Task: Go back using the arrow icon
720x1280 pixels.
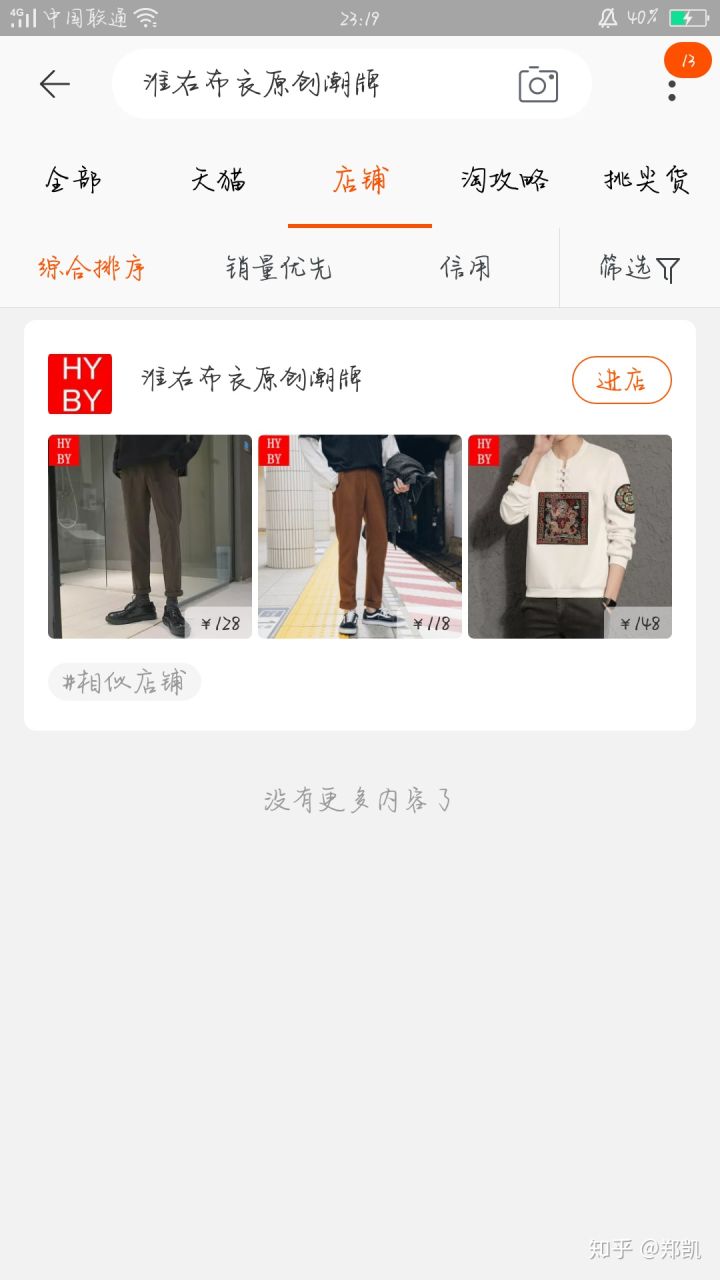Action: coord(55,84)
